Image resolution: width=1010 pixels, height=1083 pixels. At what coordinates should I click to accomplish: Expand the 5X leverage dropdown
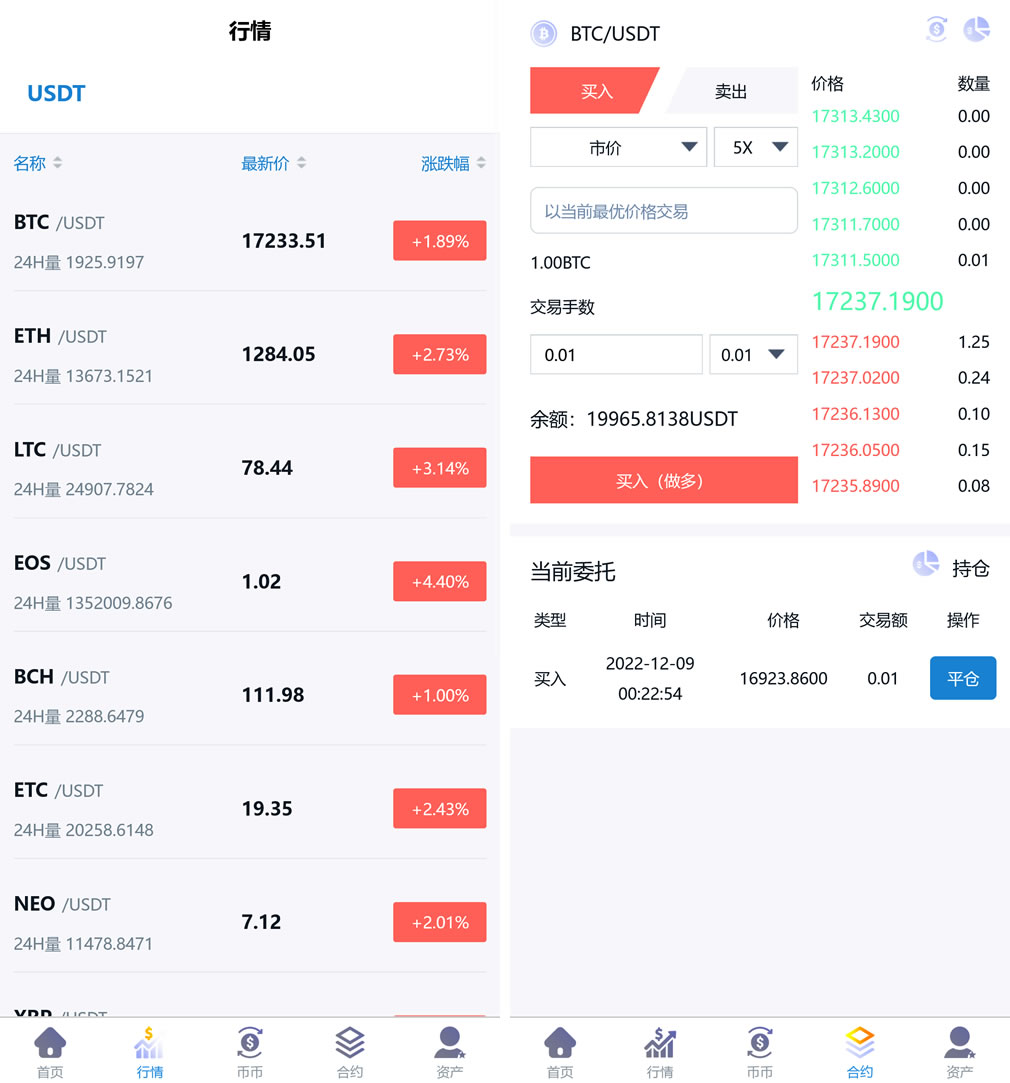click(755, 147)
